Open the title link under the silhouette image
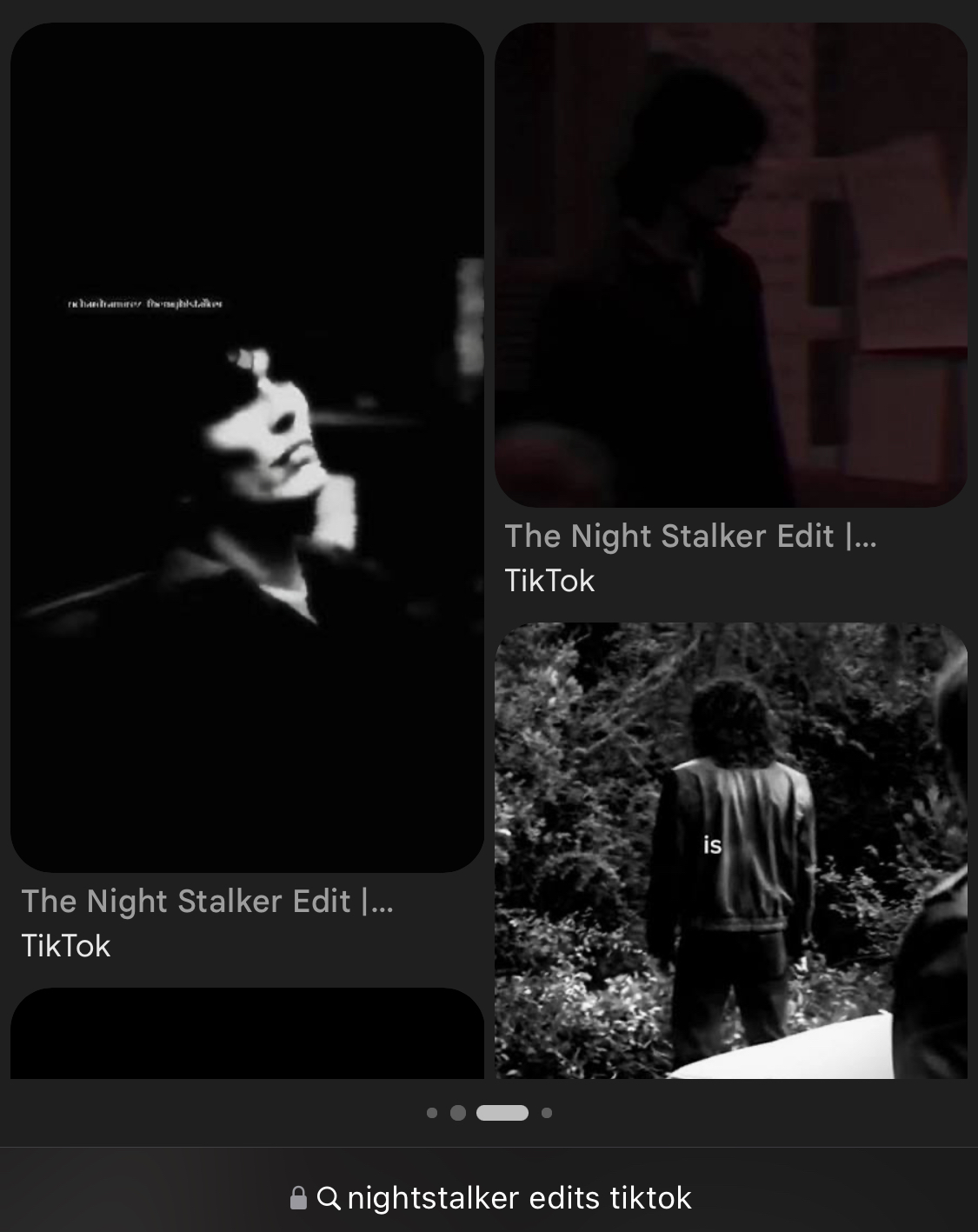Viewport: 978px width, 1232px height. tap(690, 536)
